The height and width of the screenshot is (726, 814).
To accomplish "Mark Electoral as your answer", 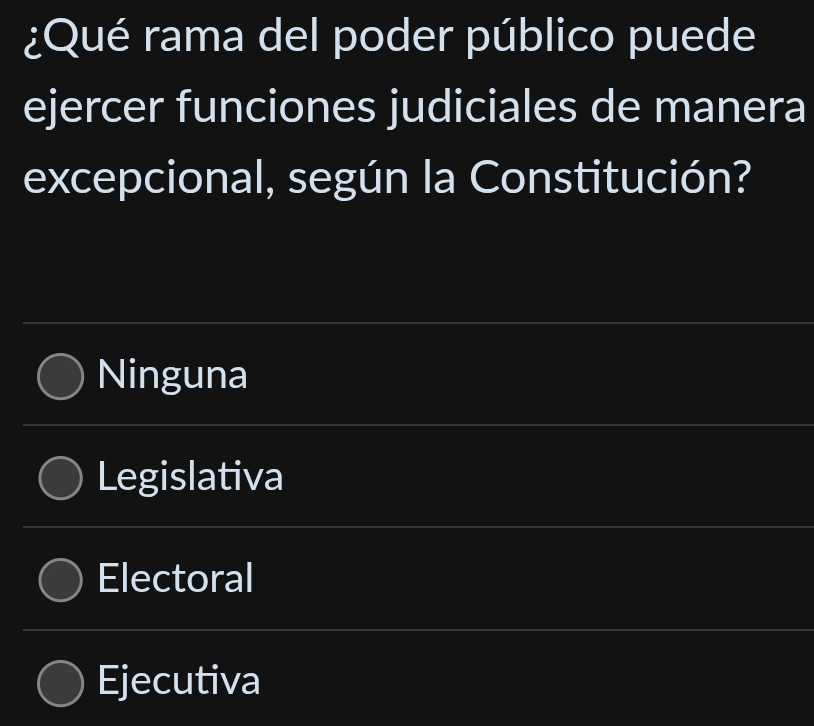I will tap(60, 580).
